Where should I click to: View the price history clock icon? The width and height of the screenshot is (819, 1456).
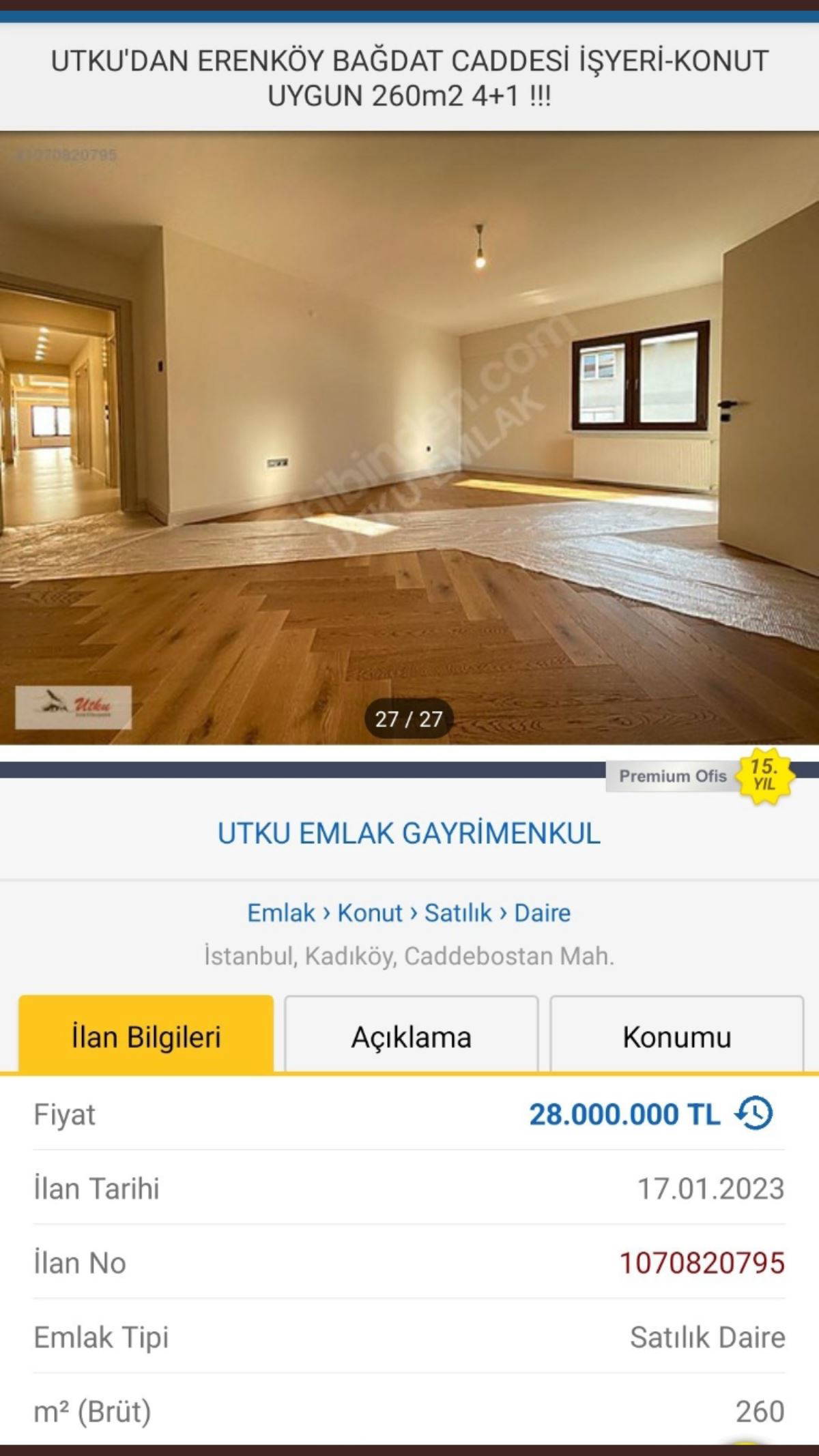coord(754,1114)
